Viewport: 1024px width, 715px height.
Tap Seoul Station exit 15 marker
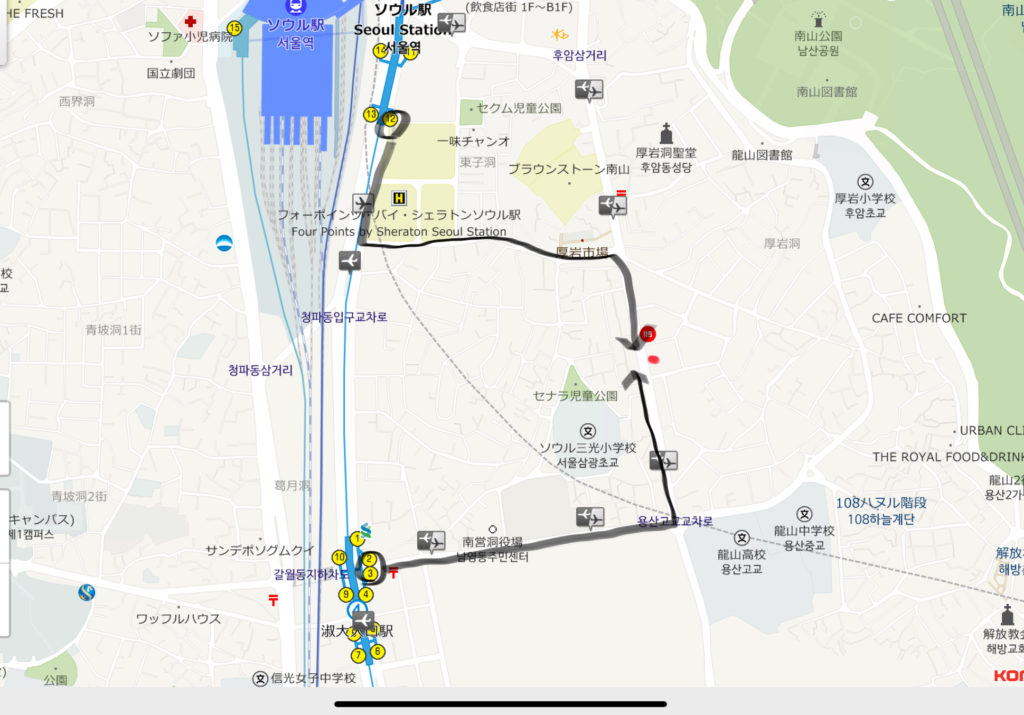coord(235,28)
